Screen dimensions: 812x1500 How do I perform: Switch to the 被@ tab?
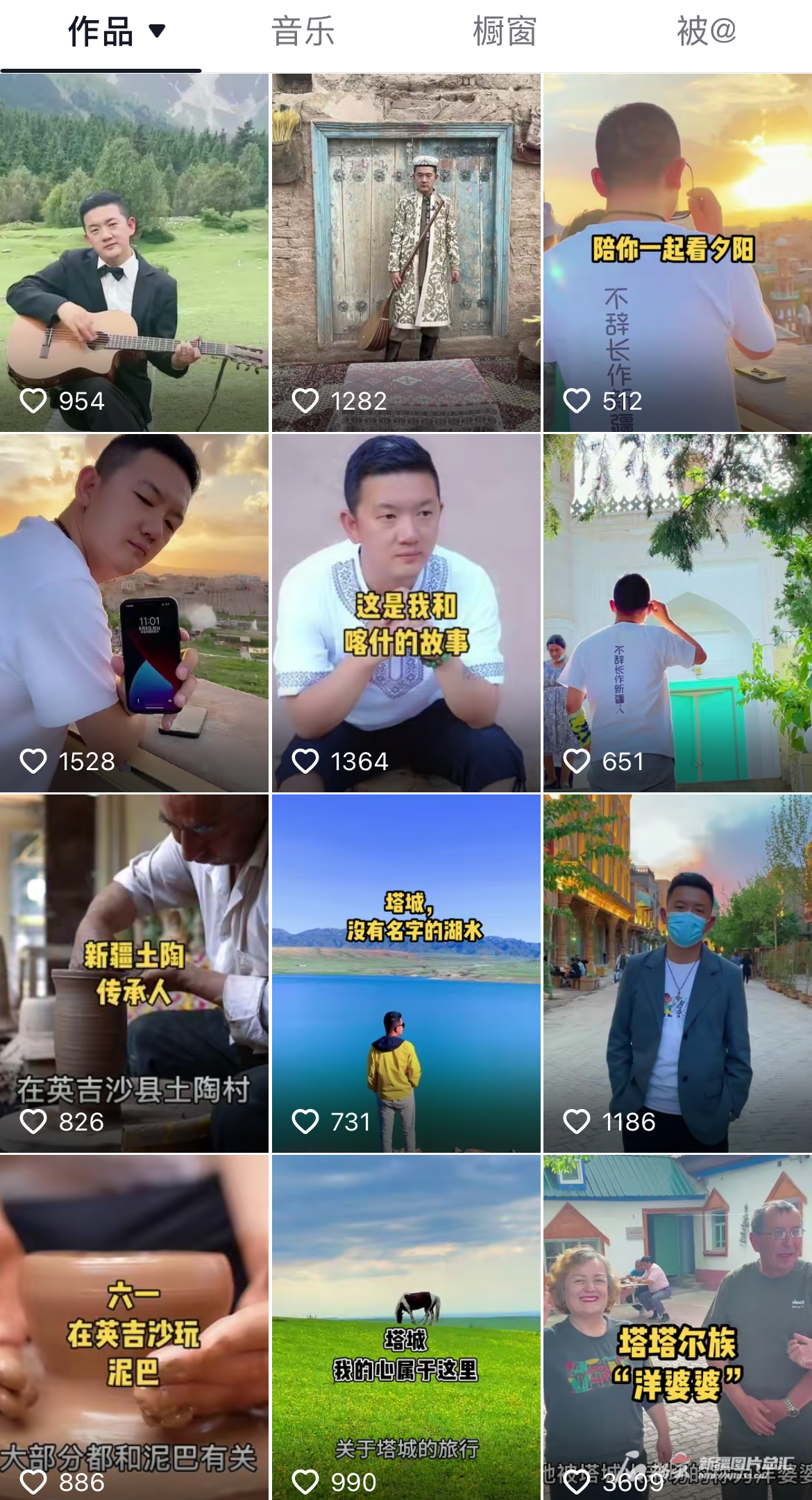(706, 32)
